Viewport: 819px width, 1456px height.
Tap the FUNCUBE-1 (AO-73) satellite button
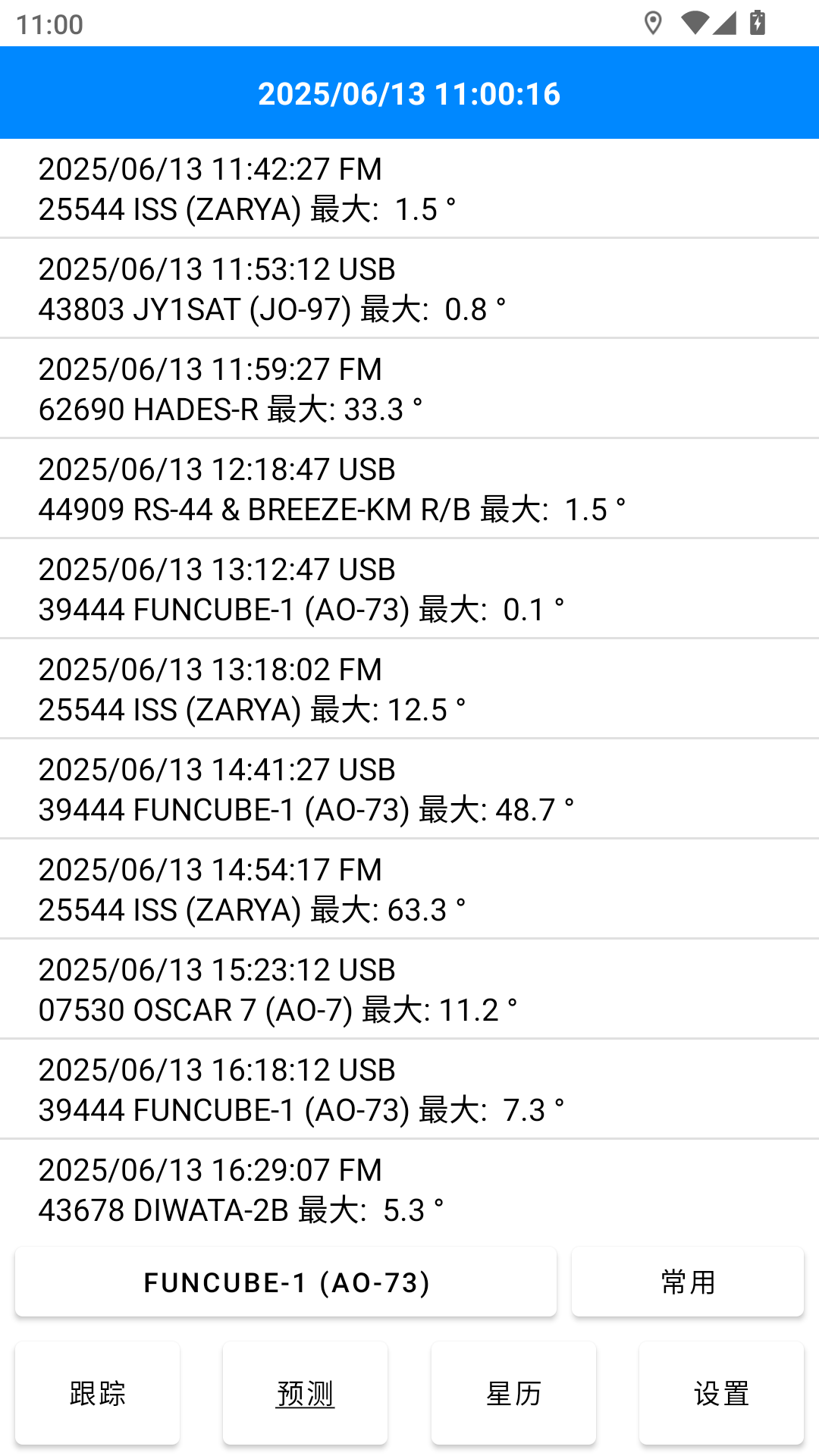(x=286, y=1282)
